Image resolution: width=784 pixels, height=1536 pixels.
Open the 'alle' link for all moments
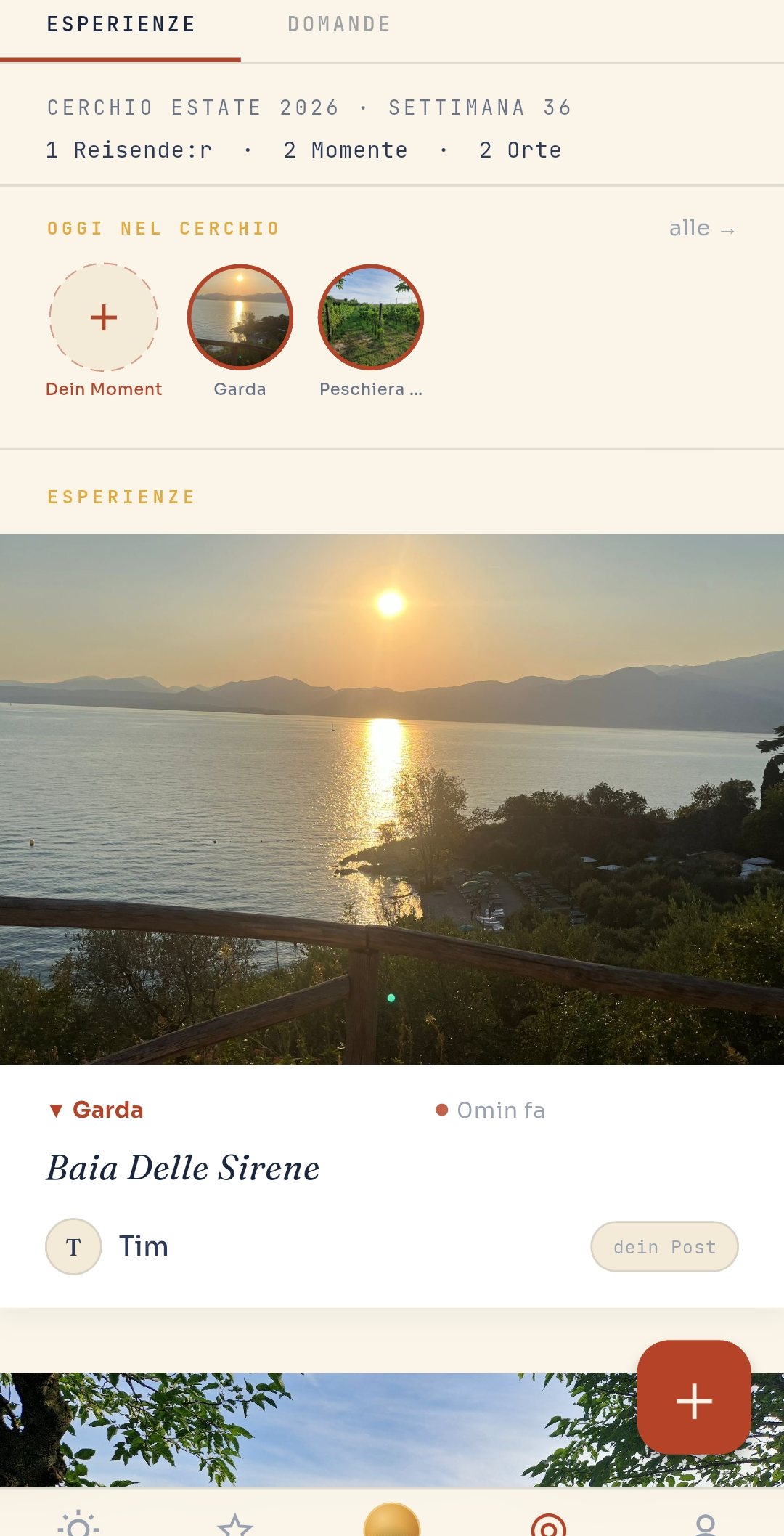[x=702, y=229]
